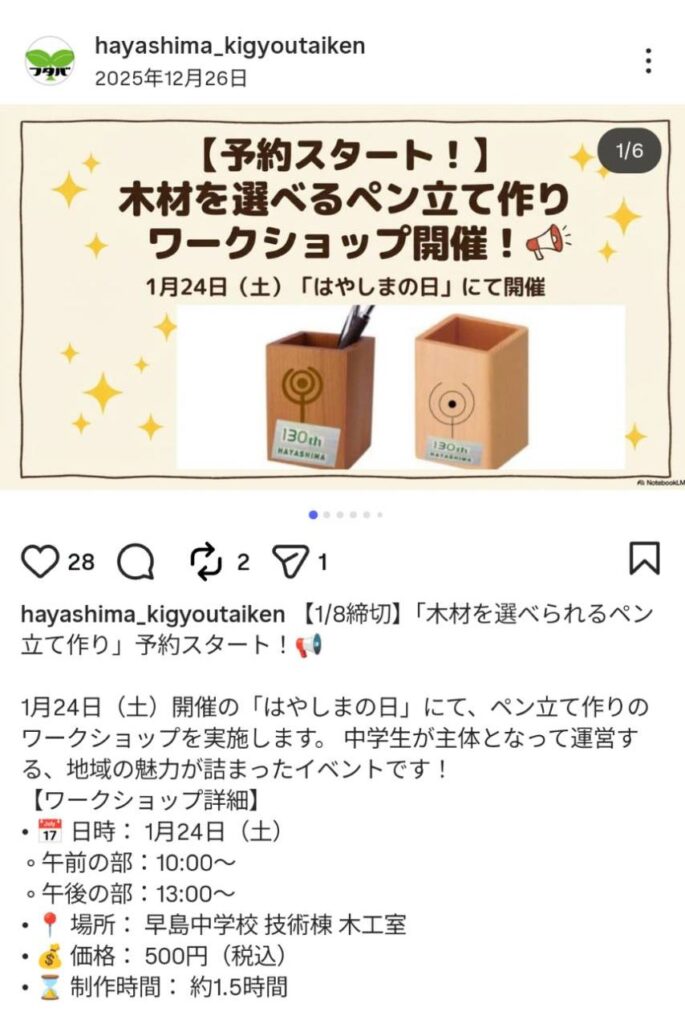685x1024 pixels.
Task: Open comments via the speech bubble icon
Action: pyautogui.click(x=135, y=562)
